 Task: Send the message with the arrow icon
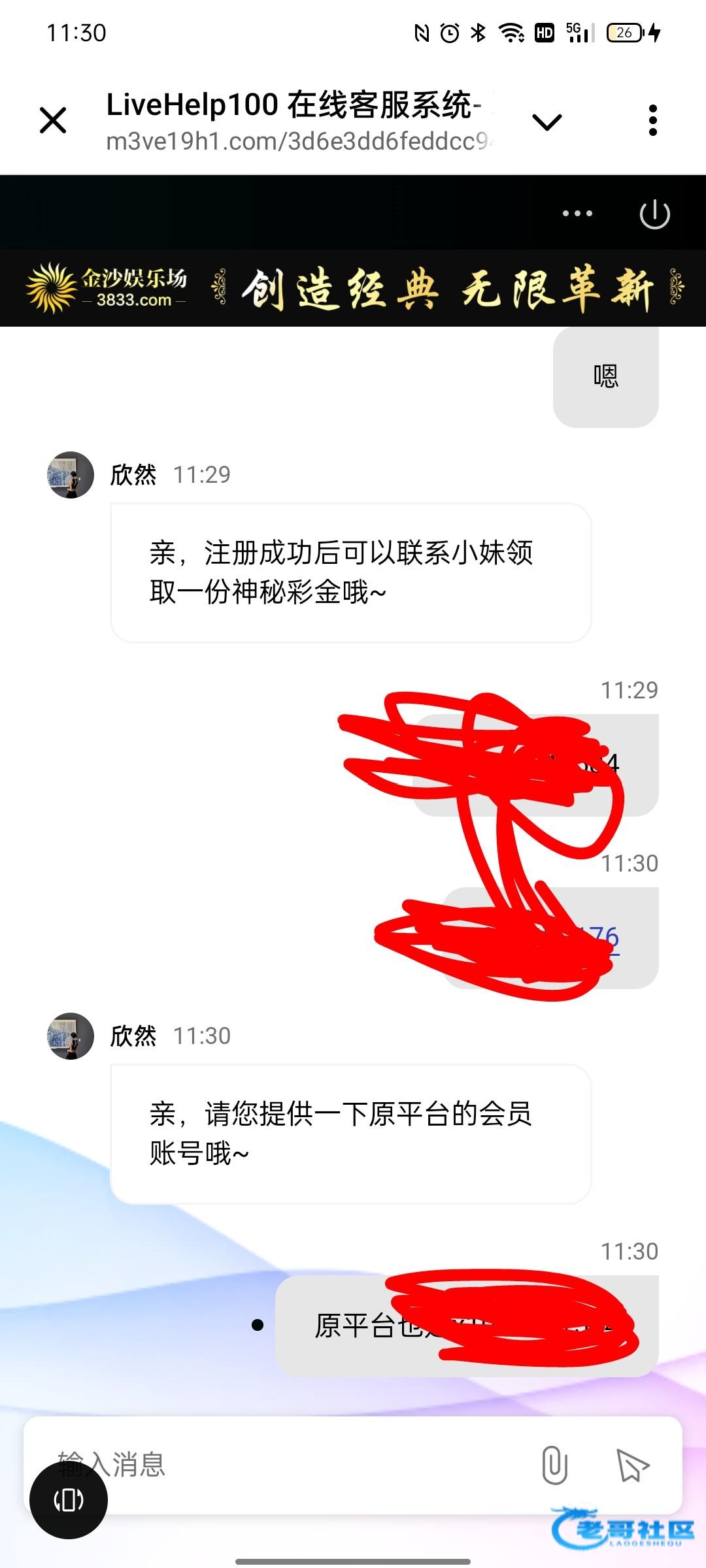(632, 1465)
